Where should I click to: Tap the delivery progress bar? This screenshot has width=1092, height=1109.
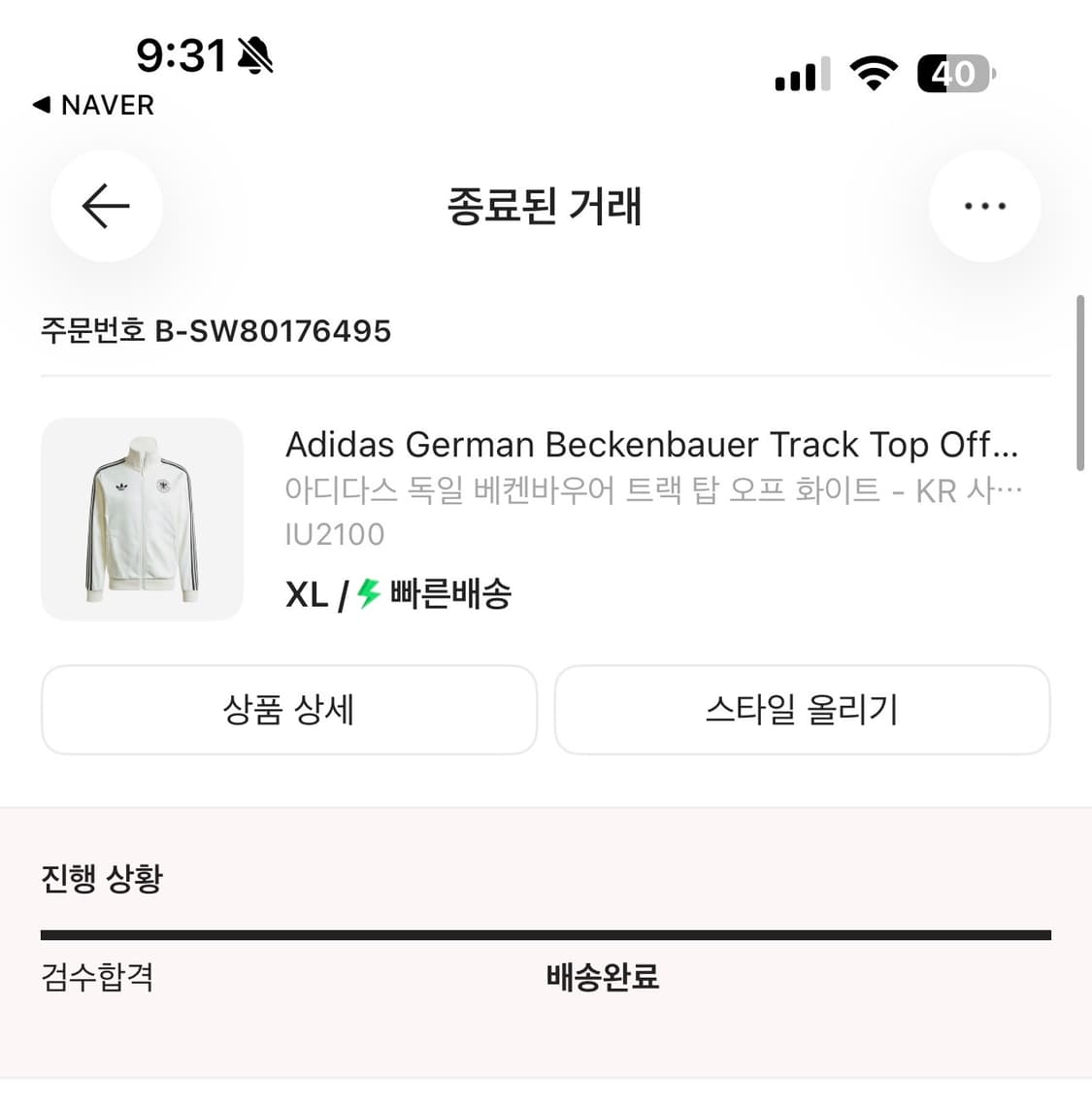[x=546, y=934]
